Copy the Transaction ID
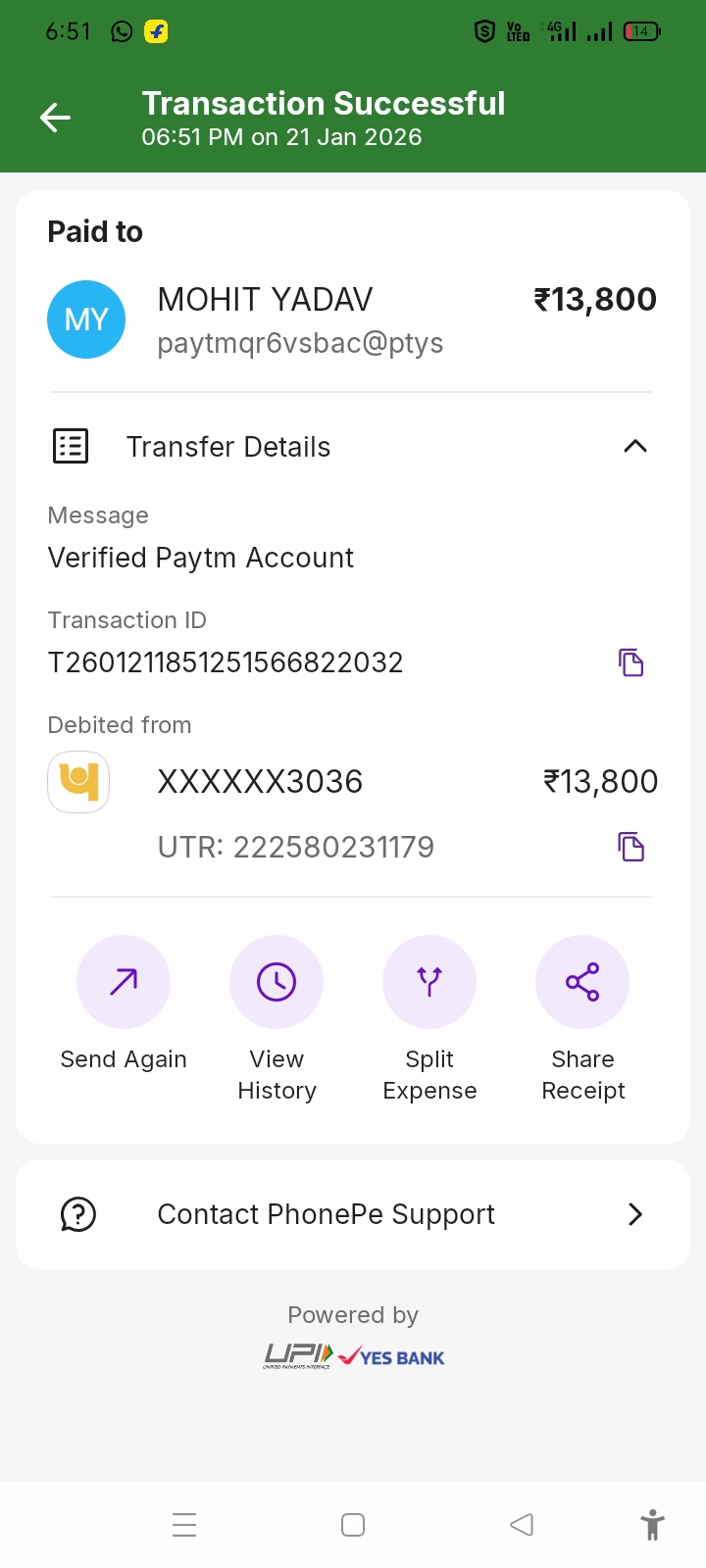 click(630, 662)
